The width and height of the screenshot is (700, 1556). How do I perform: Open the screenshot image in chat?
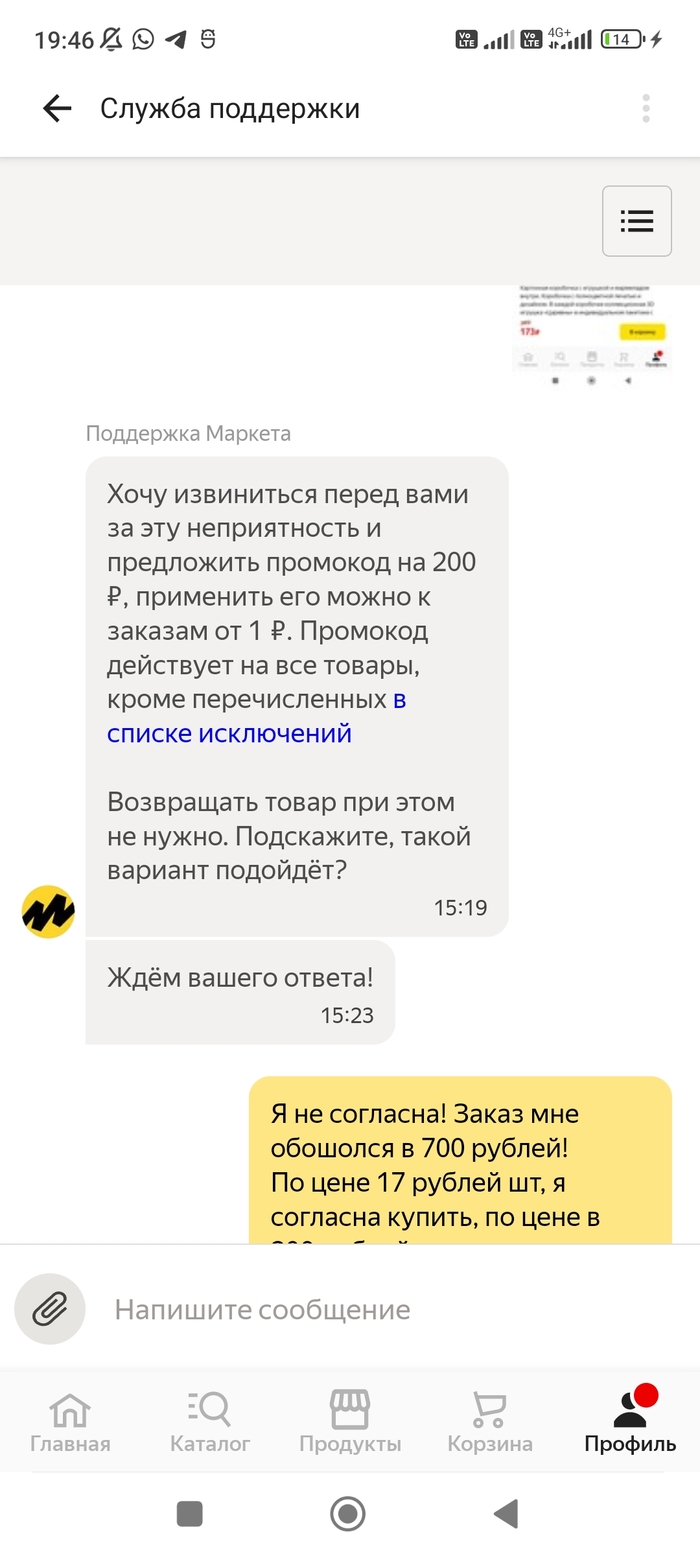tap(591, 335)
